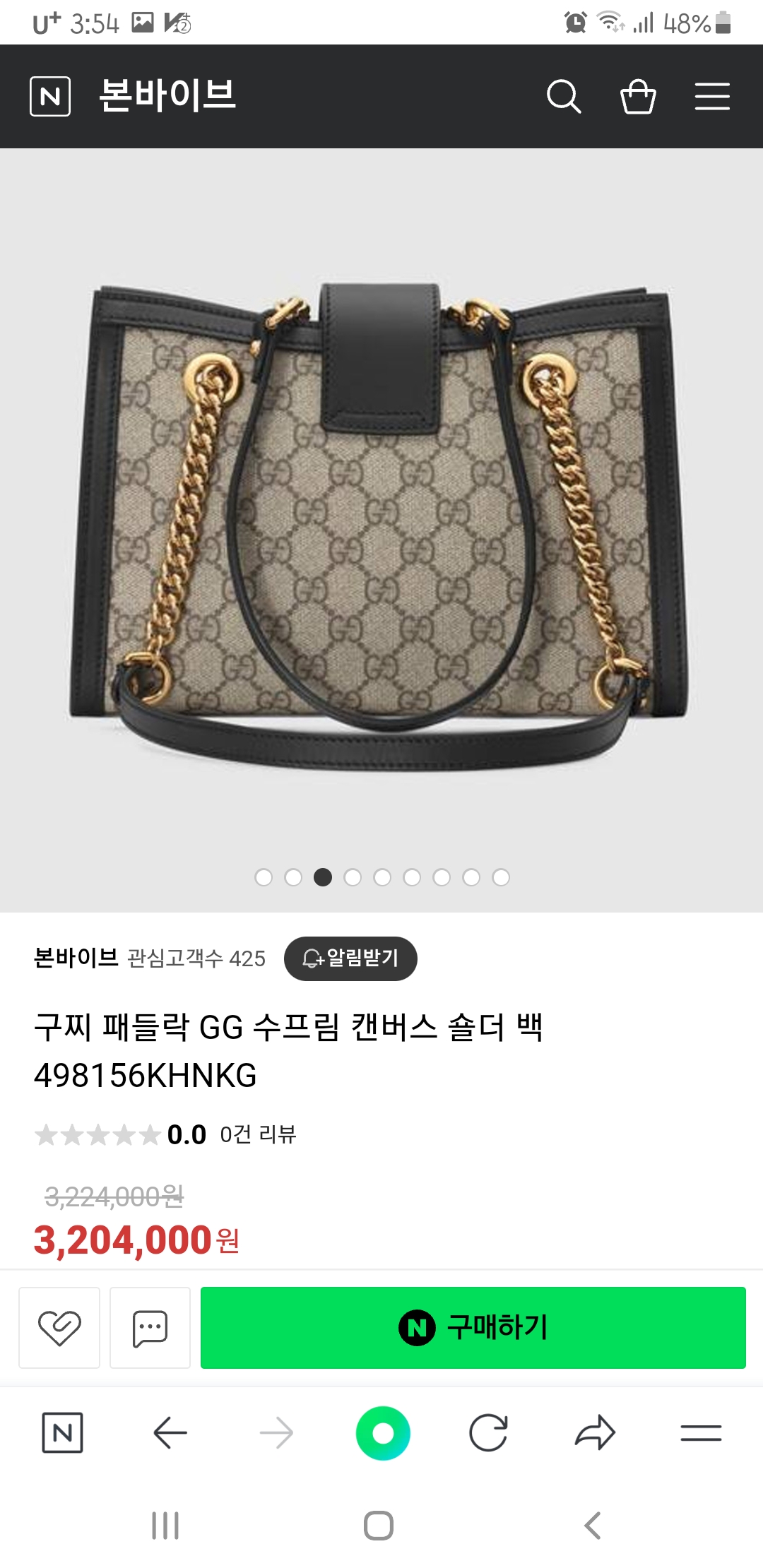Share this page from browser toolbar

[x=595, y=1433]
